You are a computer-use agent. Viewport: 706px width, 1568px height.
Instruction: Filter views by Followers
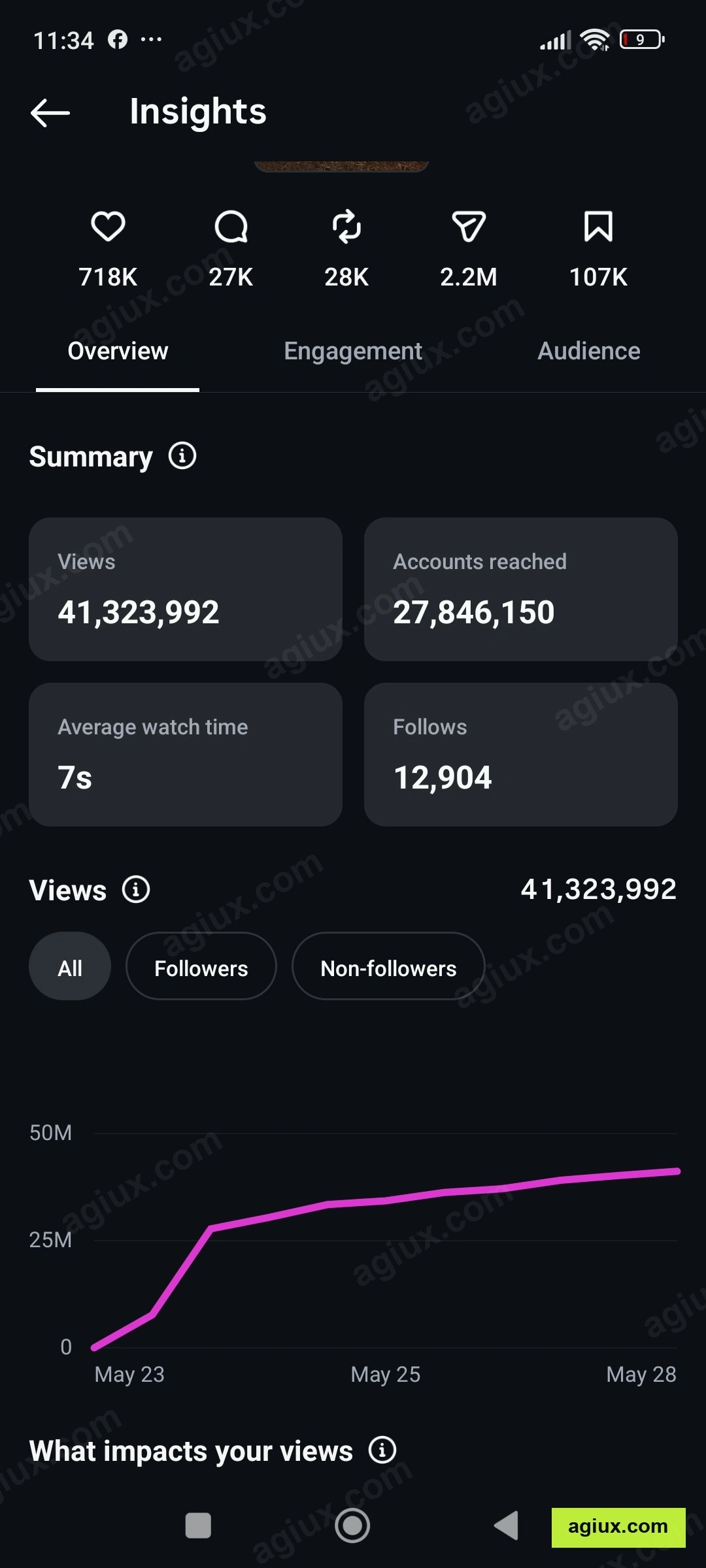[201, 967]
